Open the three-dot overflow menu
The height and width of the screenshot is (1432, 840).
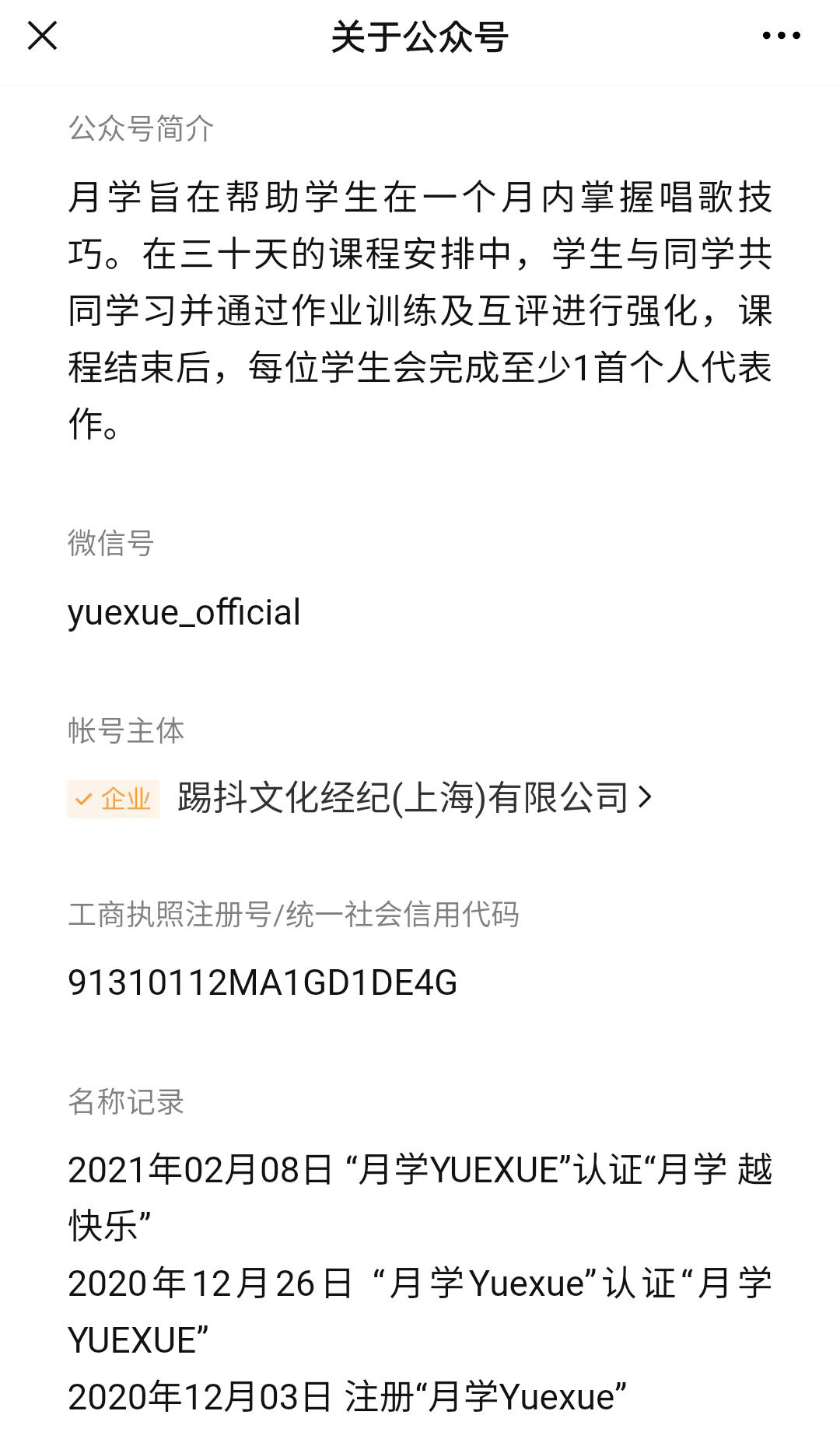click(x=781, y=36)
